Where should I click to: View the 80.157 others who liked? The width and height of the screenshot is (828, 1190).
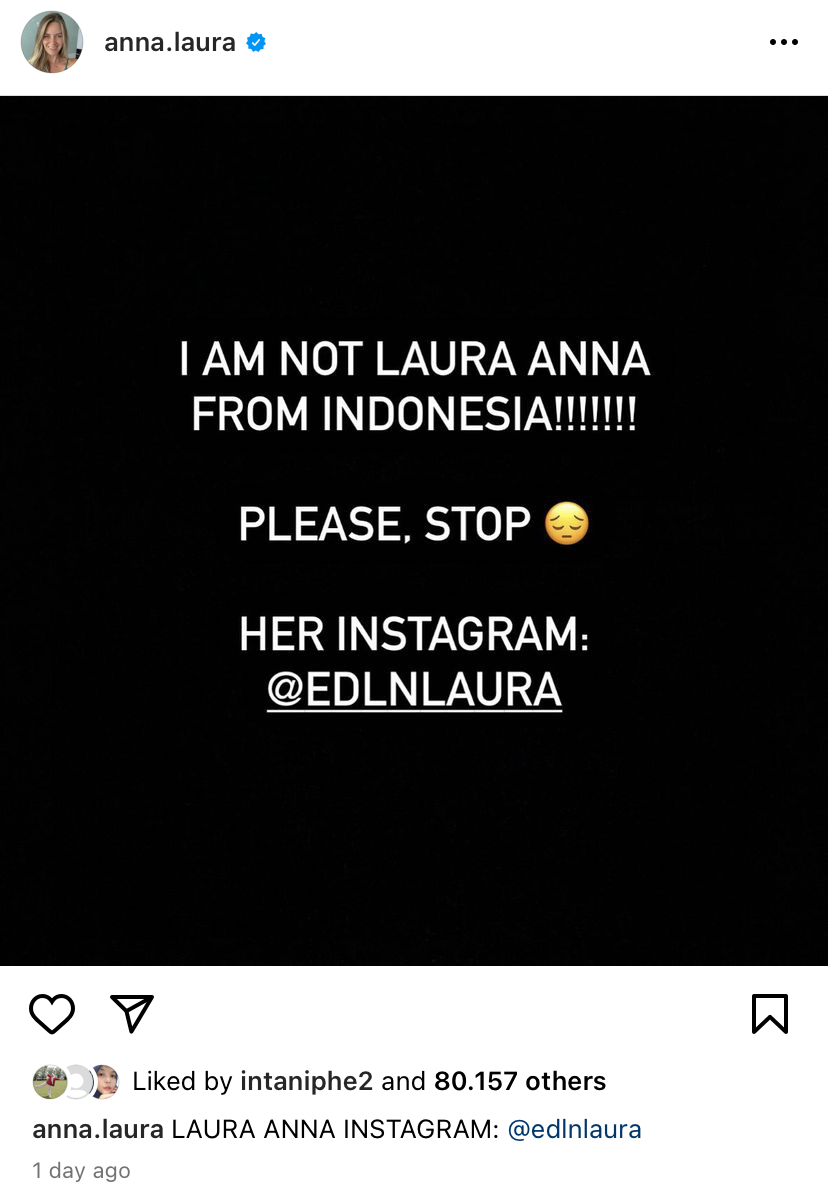pyautogui.click(x=520, y=1081)
